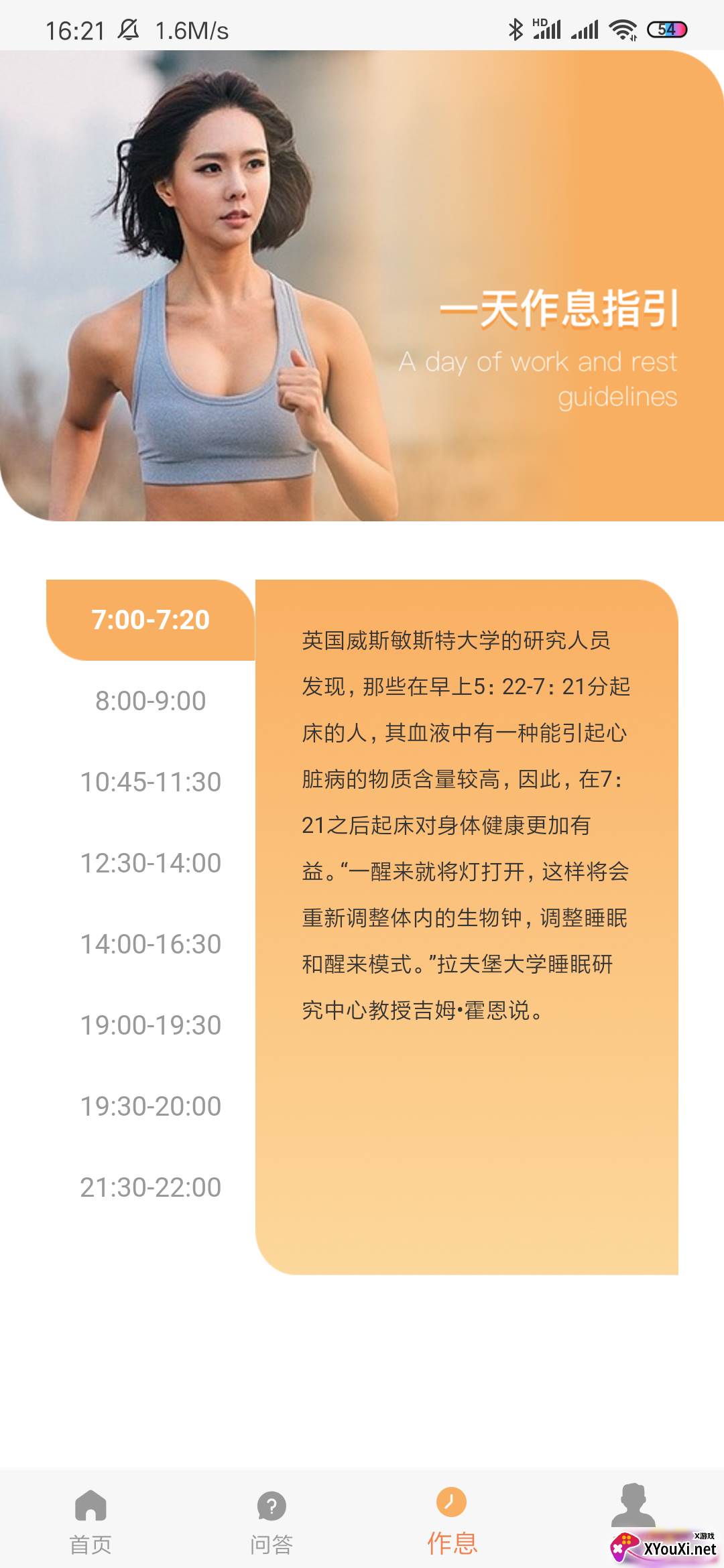
Task: Select the 8:00-9:00 time slot
Action: [150, 701]
